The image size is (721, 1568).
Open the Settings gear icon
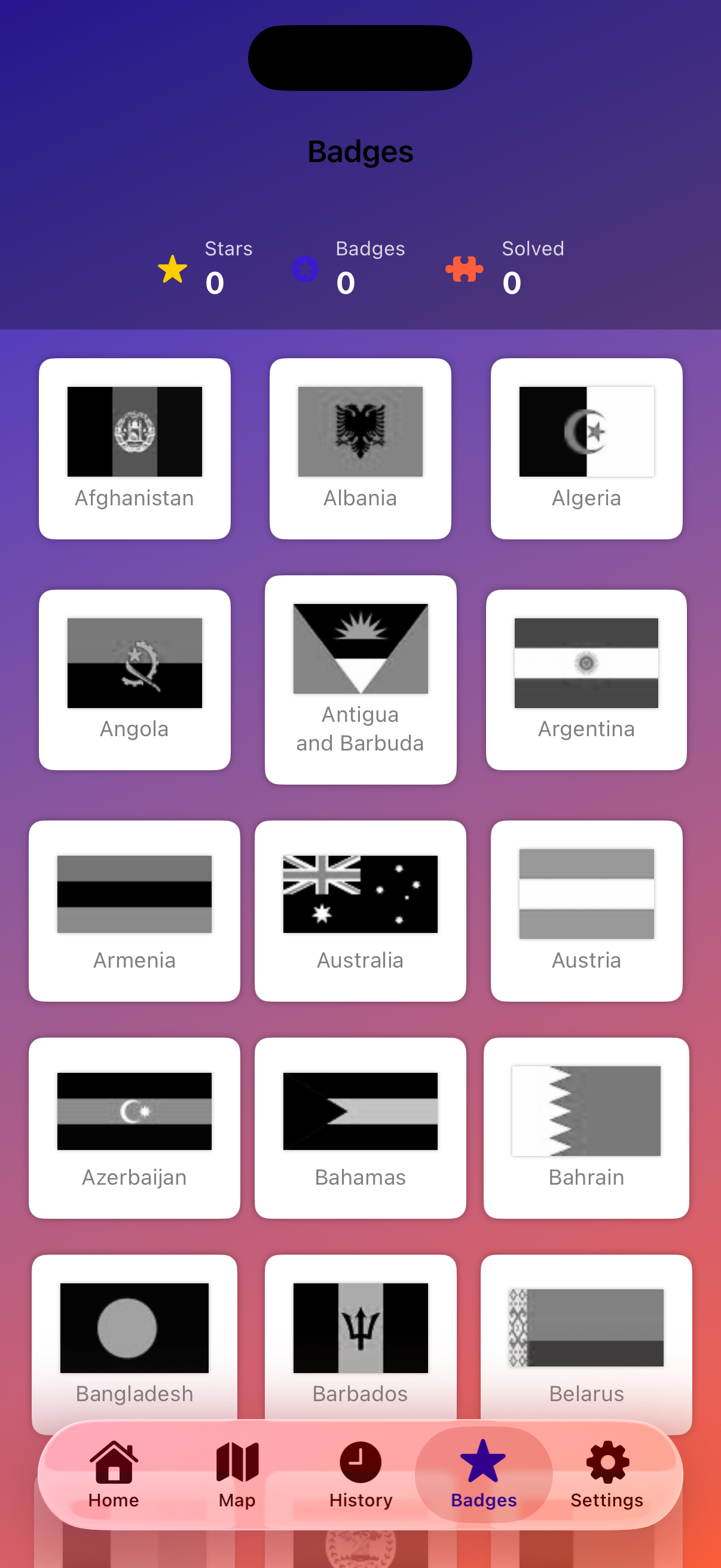606,1461
